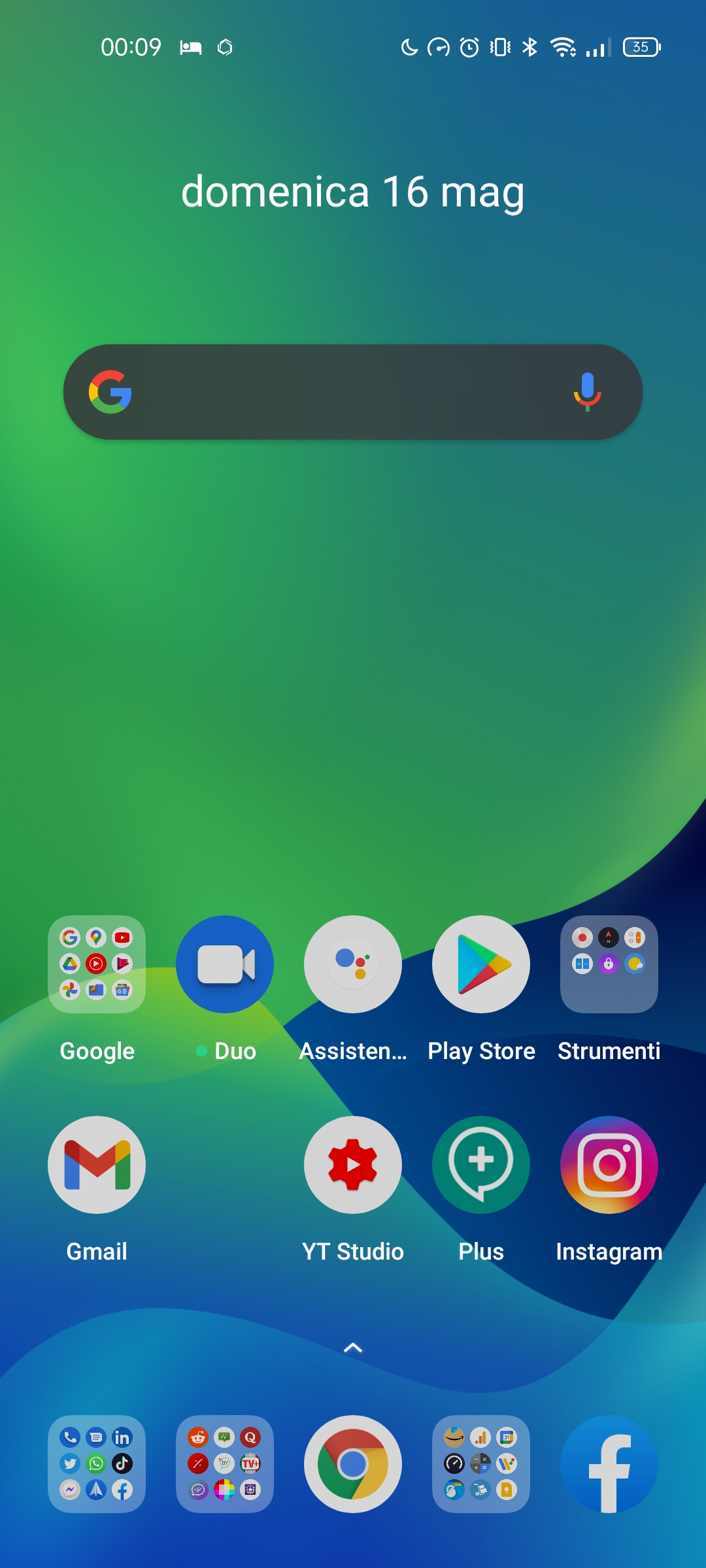Tap the date widget domenica 16 mag

(353, 192)
